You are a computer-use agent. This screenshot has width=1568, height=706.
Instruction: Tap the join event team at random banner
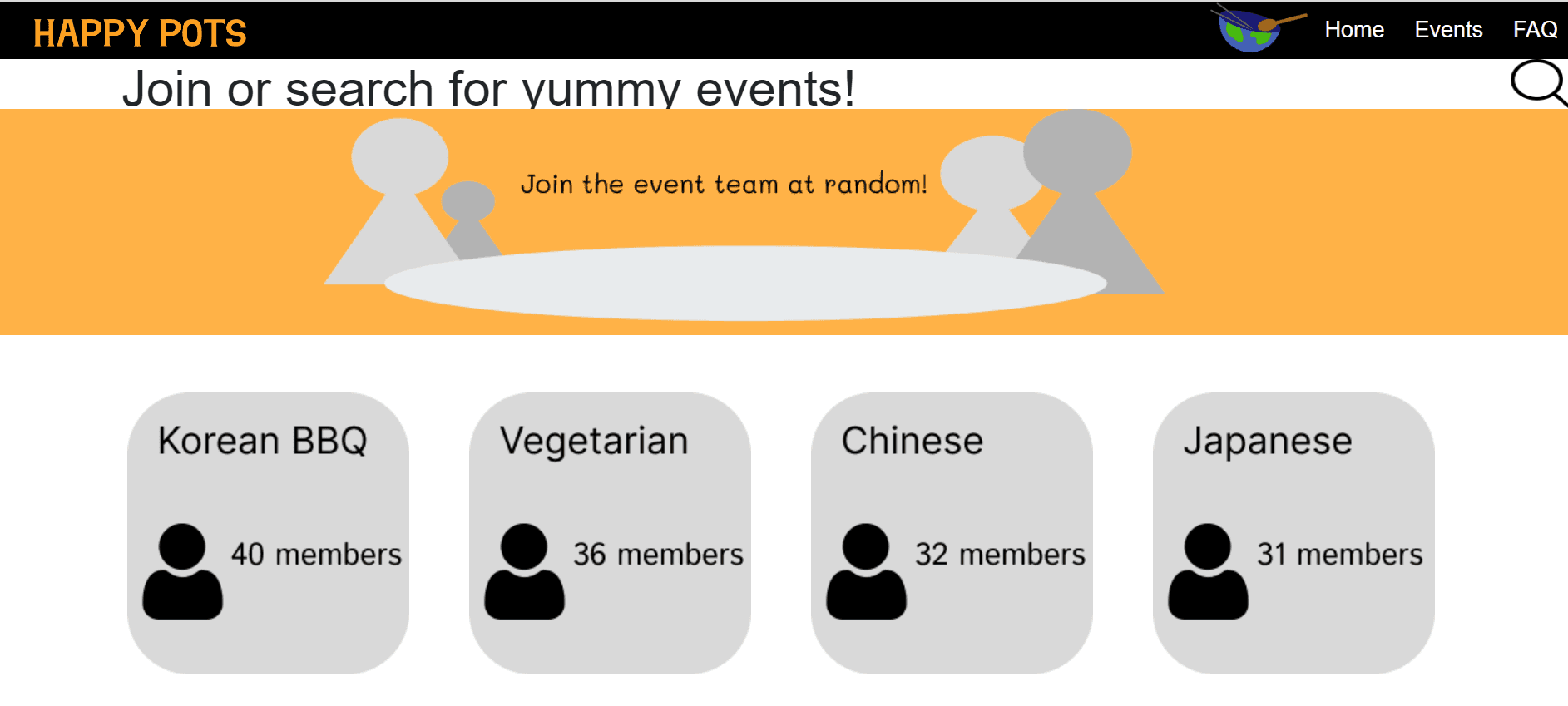point(784,222)
